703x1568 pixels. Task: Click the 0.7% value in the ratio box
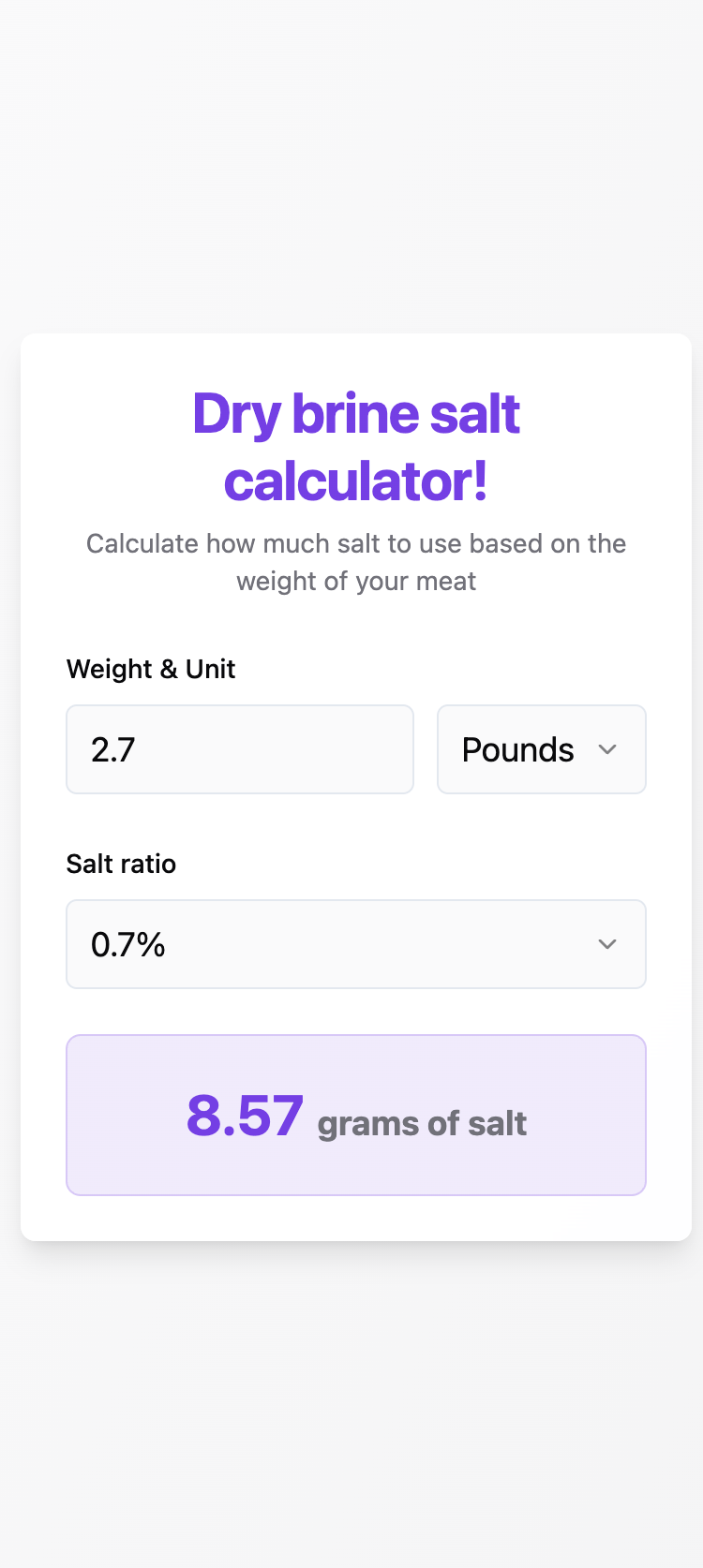click(126, 944)
